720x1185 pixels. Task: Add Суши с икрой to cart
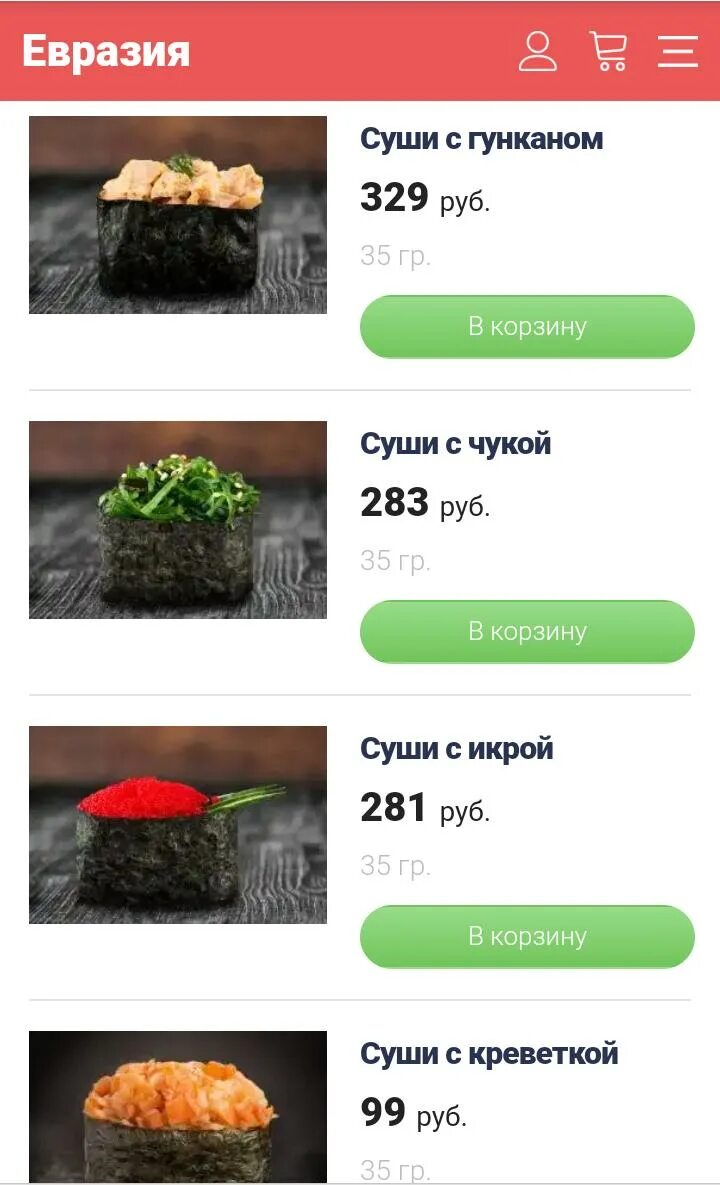pos(526,936)
